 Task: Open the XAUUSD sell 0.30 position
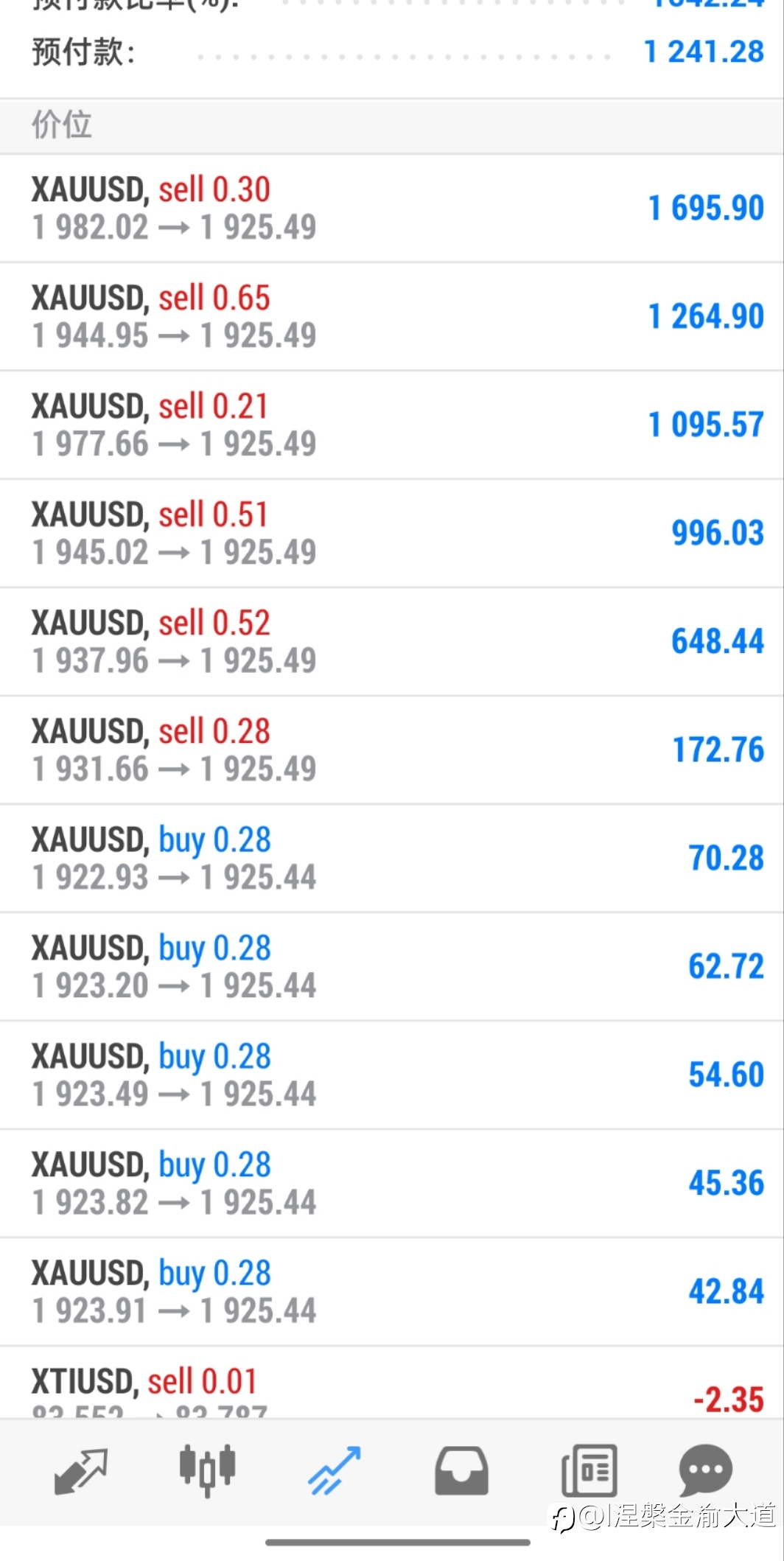coord(392,209)
